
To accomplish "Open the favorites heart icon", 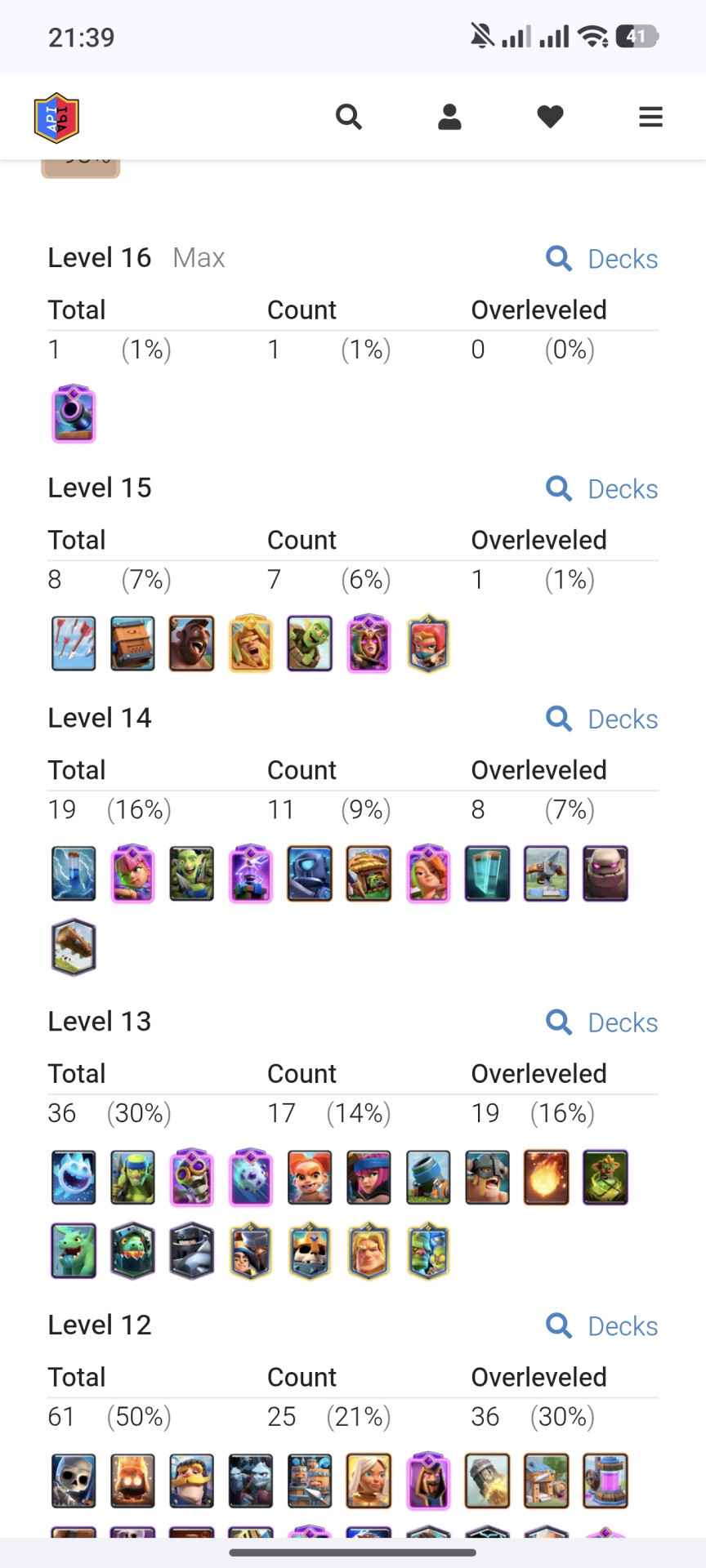I will coord(550,117).
